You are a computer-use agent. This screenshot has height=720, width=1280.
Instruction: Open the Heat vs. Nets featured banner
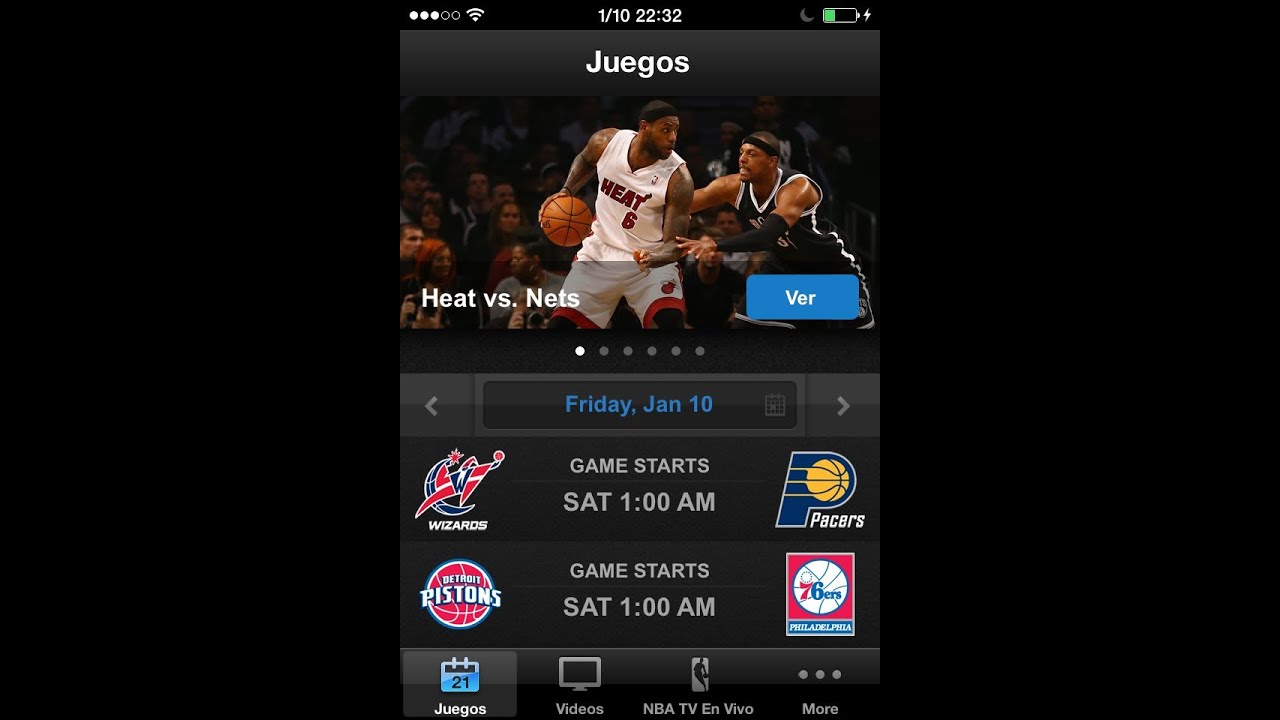pos(640,212)
